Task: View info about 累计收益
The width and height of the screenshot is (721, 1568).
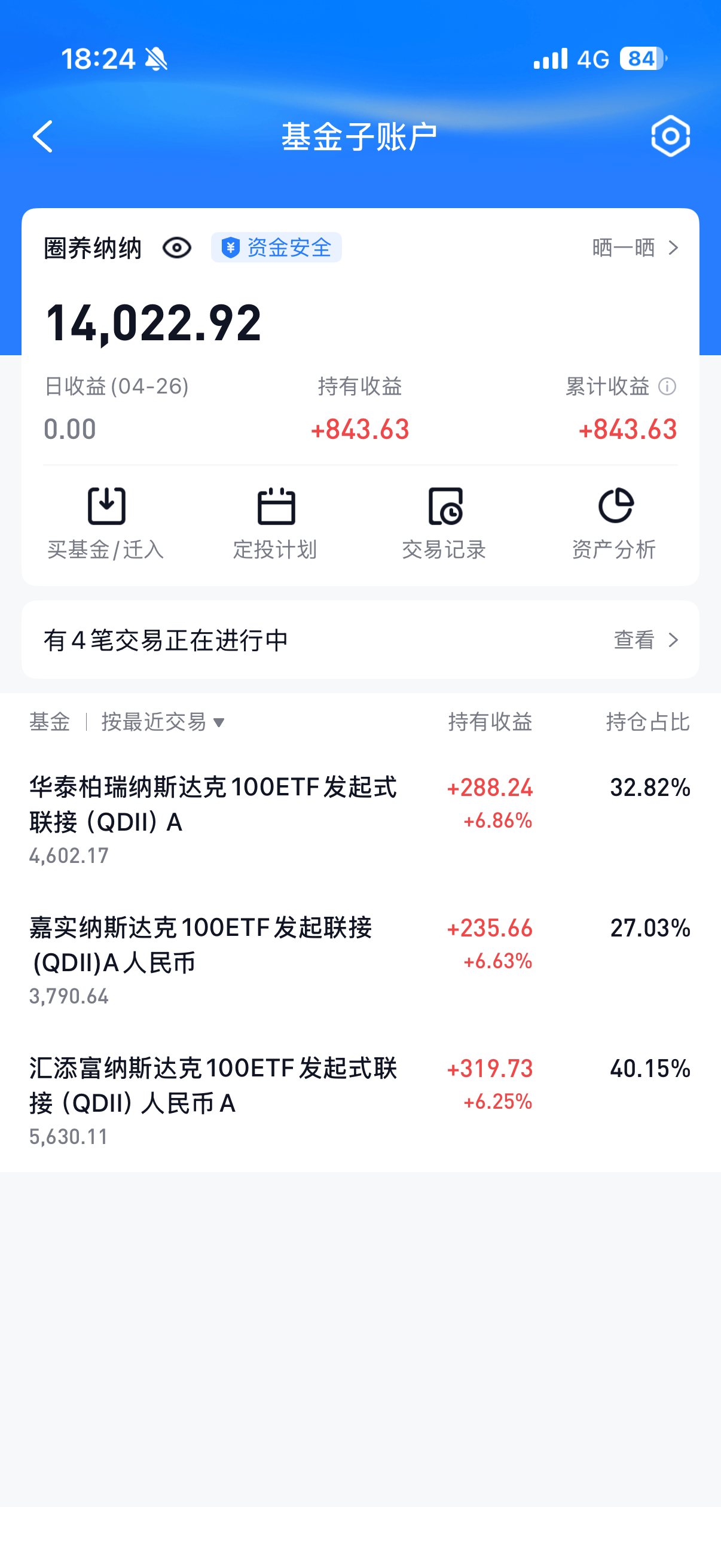Action: click(x=667, y=386)
